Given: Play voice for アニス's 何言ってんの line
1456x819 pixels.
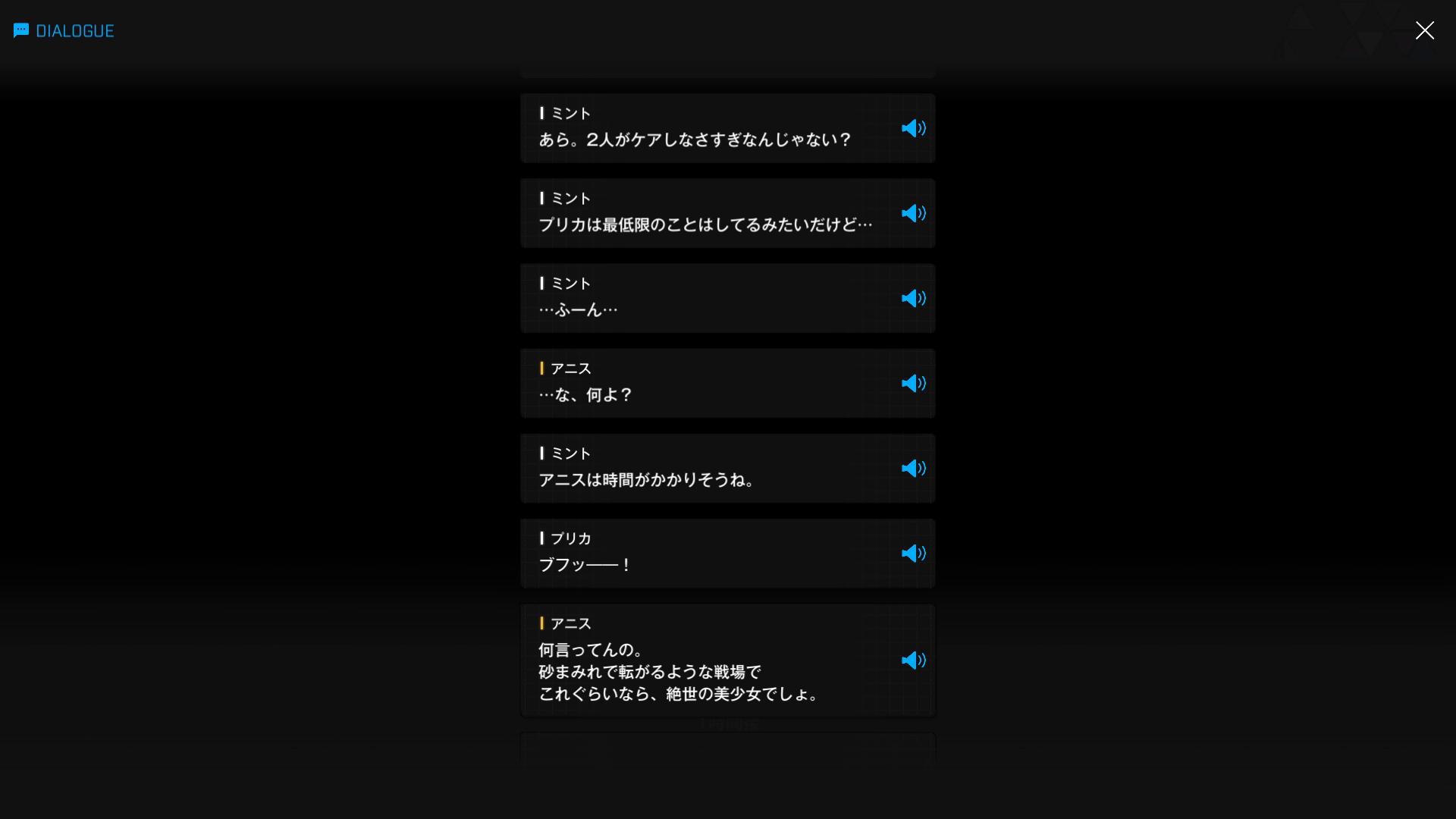Looking at the screenshot, I should [913, 661].
